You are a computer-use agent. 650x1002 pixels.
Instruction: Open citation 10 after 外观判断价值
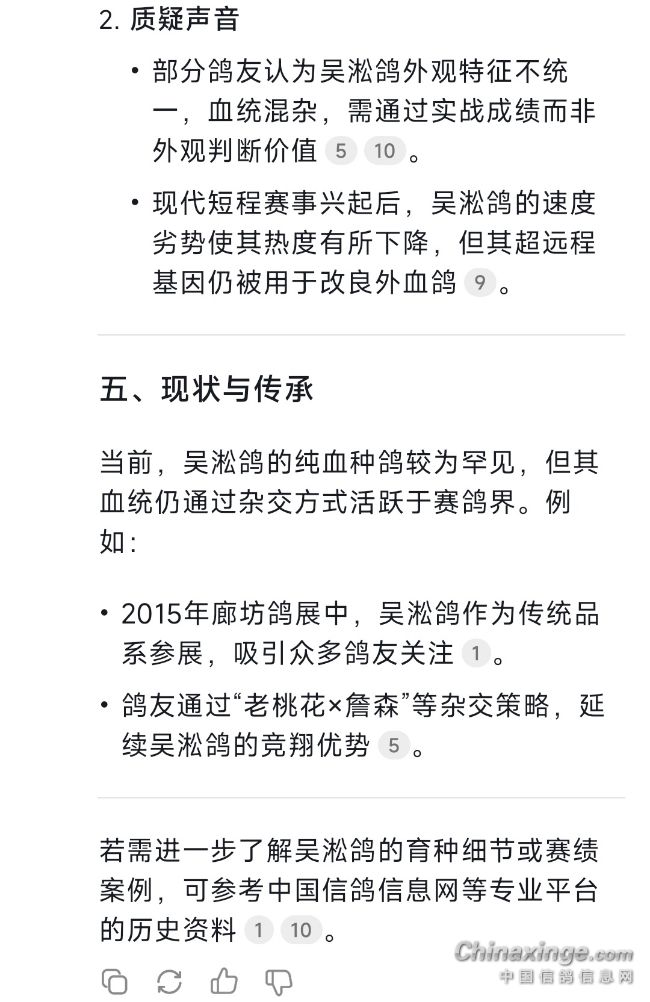pos(384,151)
